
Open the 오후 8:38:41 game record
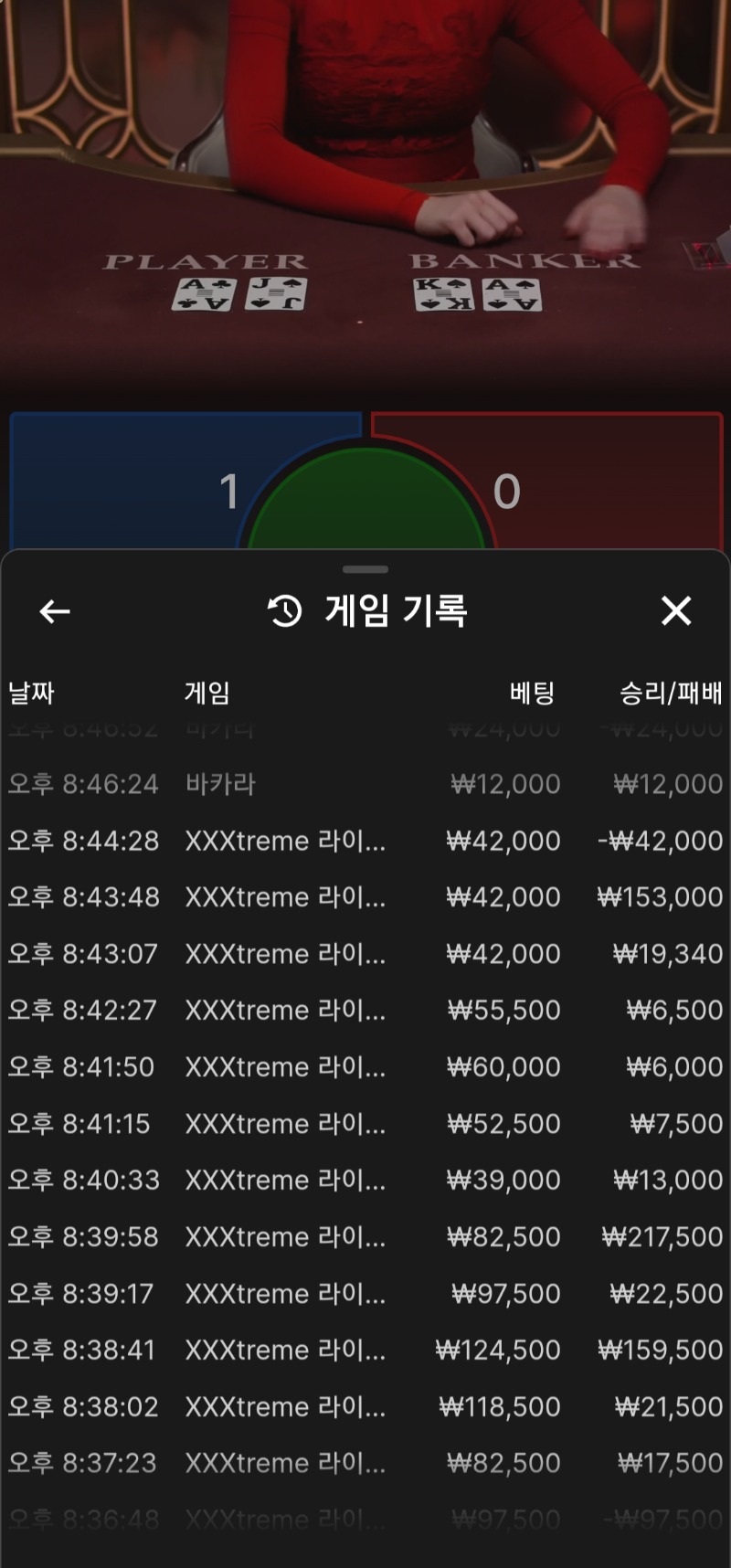click(x=365, y=1351)
